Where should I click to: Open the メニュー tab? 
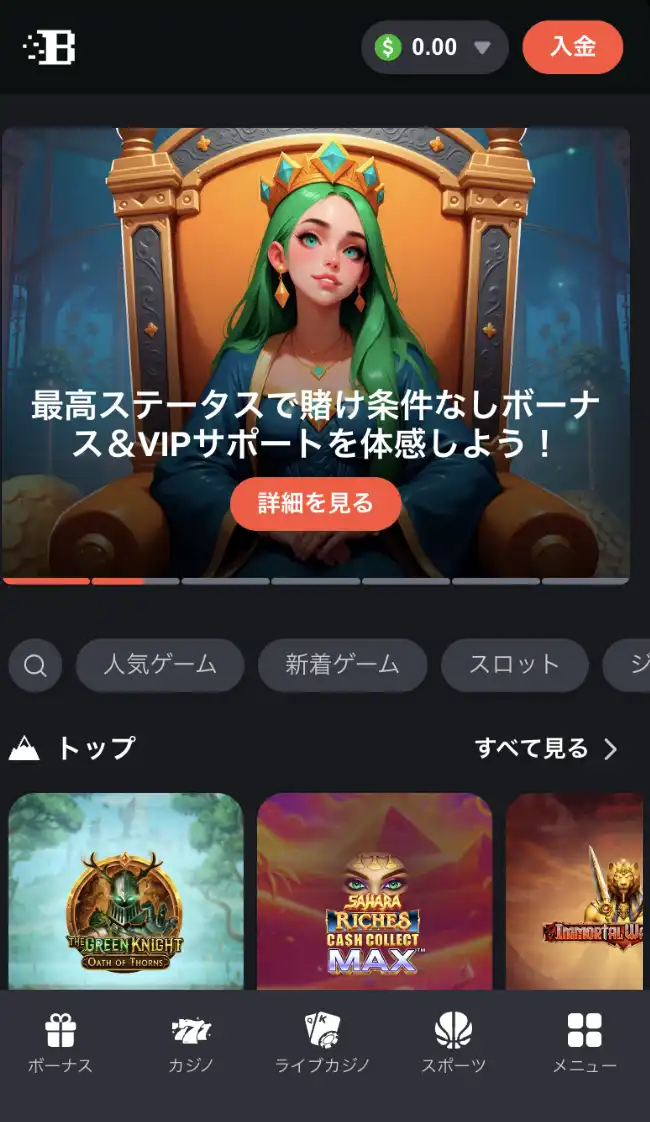584,1044
